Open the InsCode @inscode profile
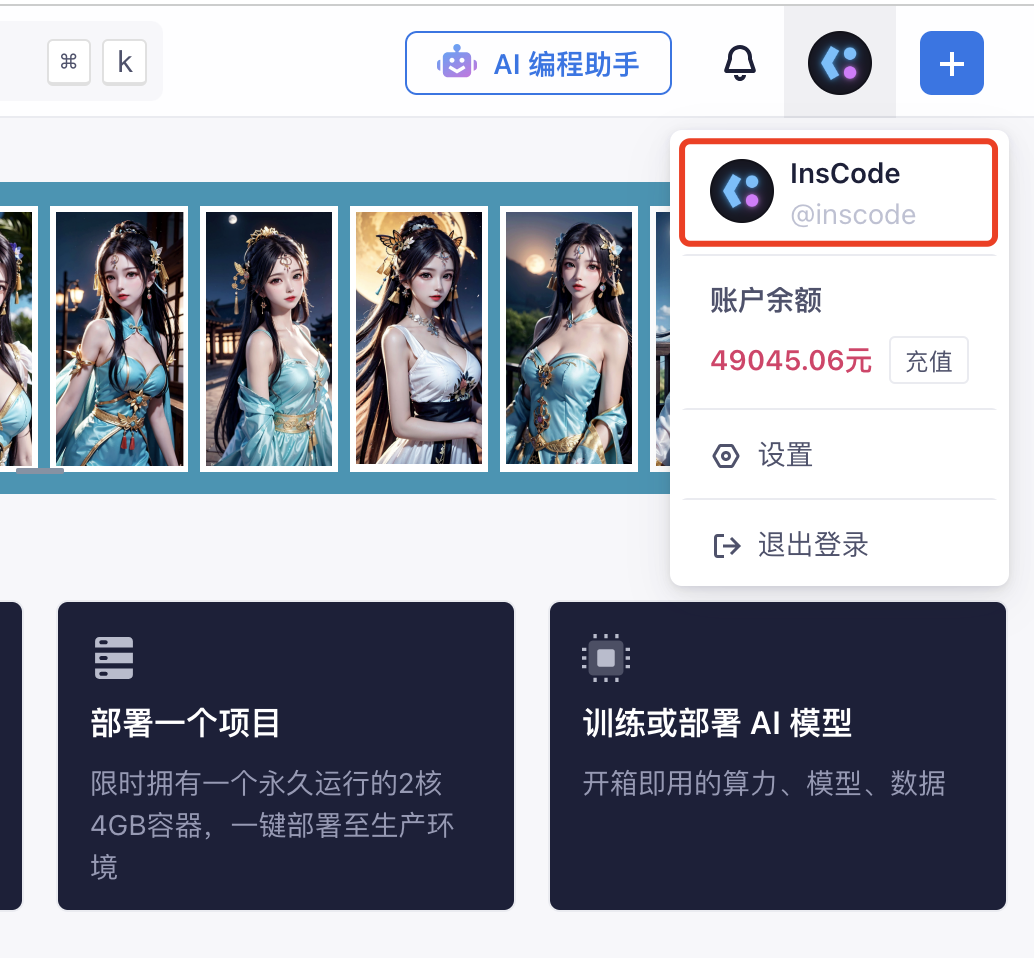The width and height of the screenshot is (1034, 958). point(838,192)
